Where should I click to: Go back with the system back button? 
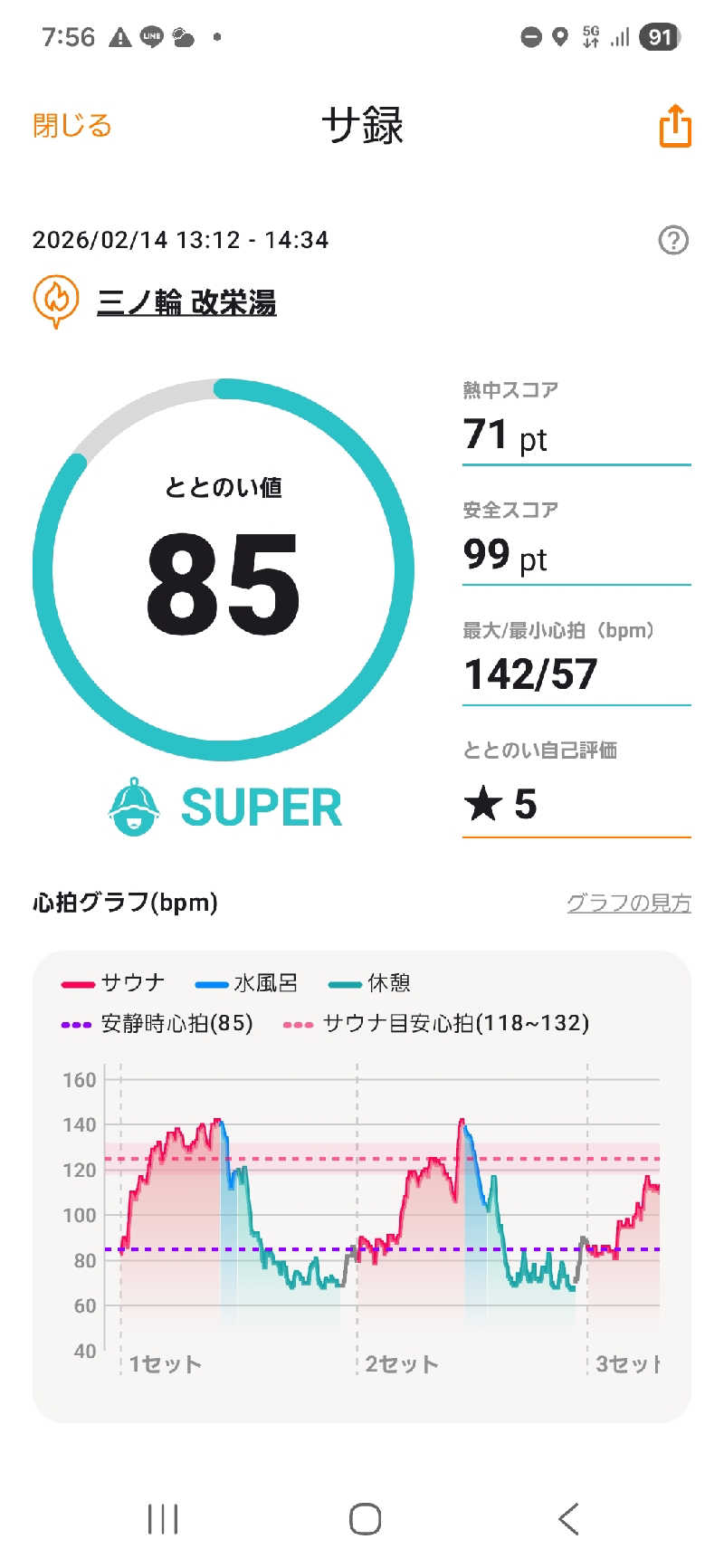point(568,1519)
